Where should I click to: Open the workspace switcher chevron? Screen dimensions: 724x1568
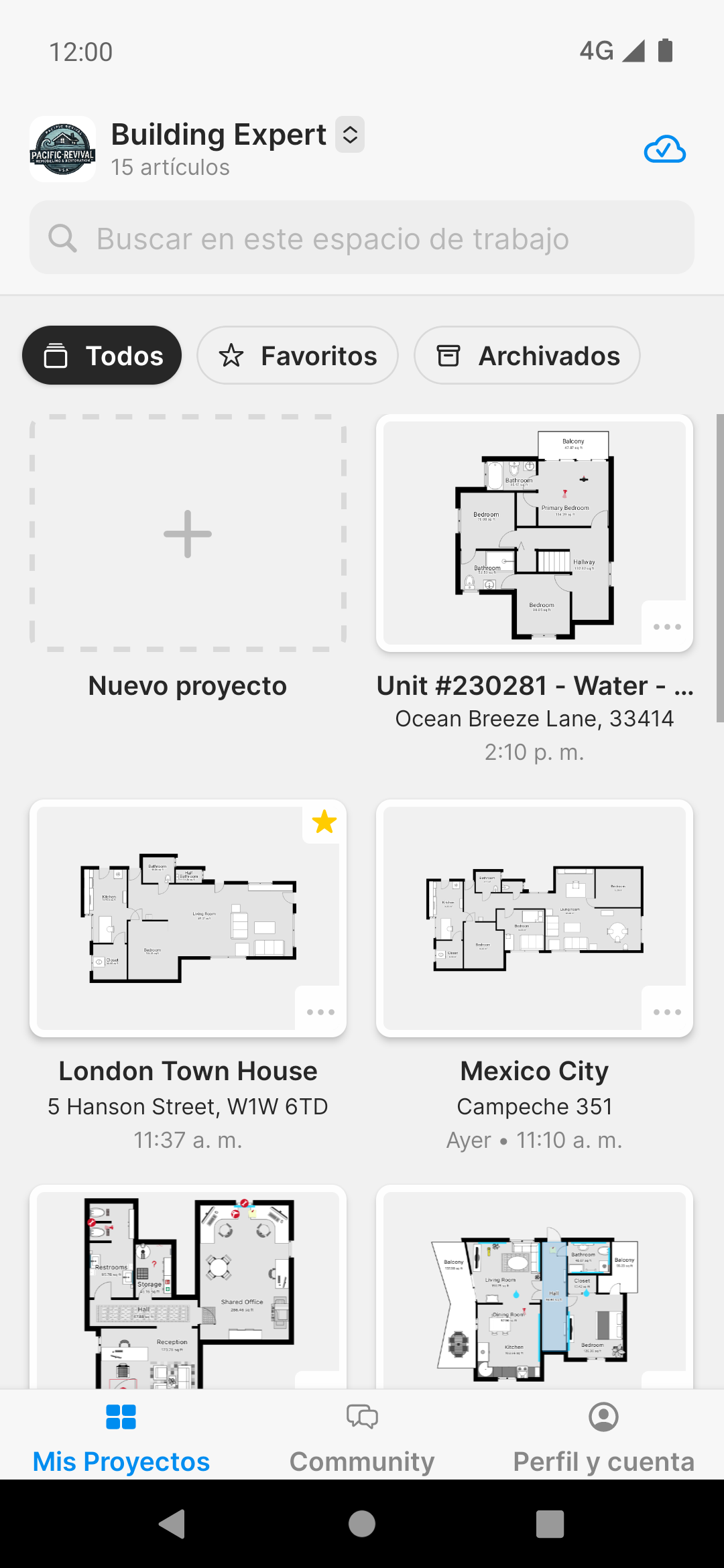(349, 135)
